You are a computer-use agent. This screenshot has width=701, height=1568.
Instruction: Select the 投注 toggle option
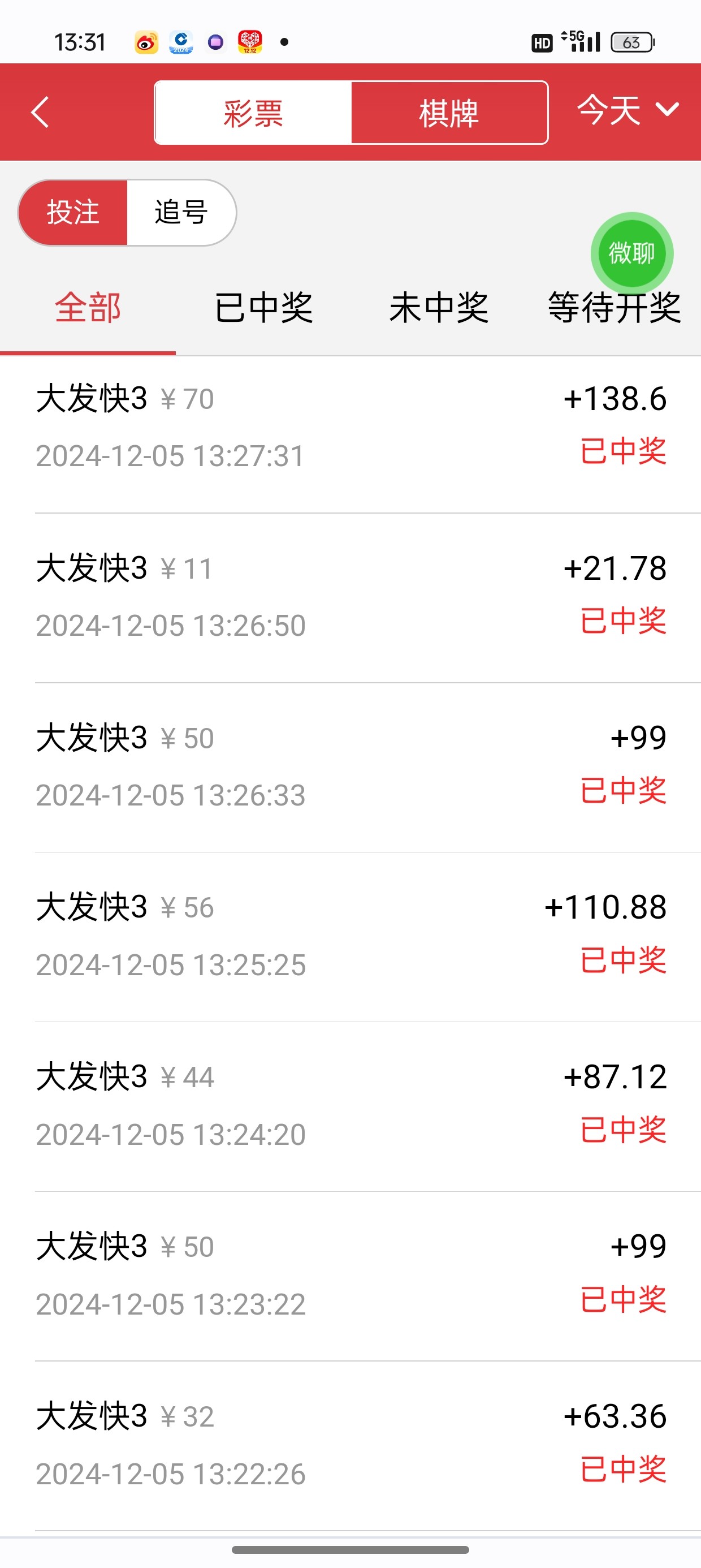point(73,213)
